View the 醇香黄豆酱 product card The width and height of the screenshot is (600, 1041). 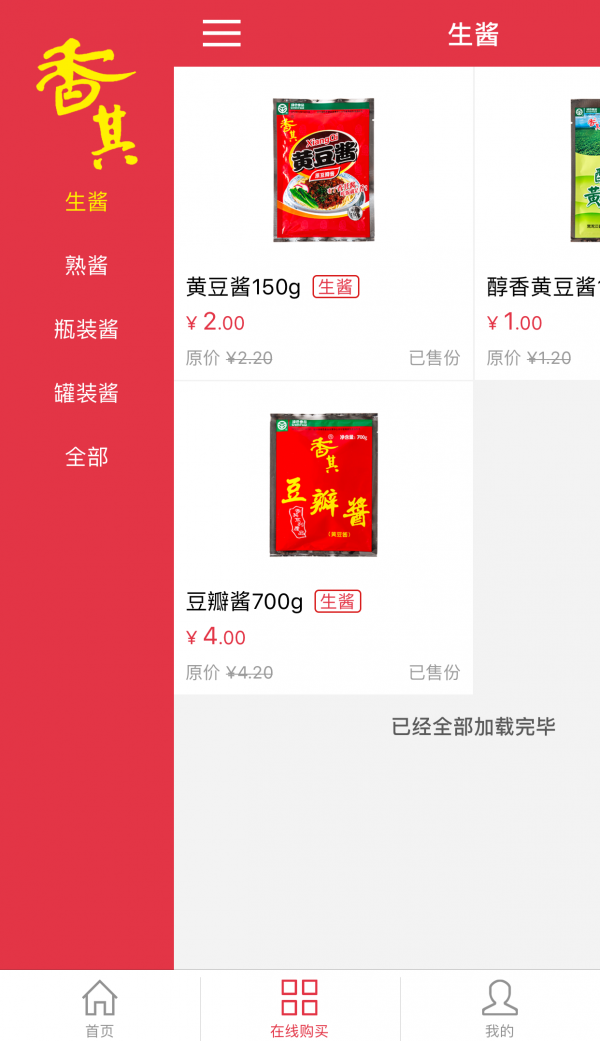pos(540,224)
